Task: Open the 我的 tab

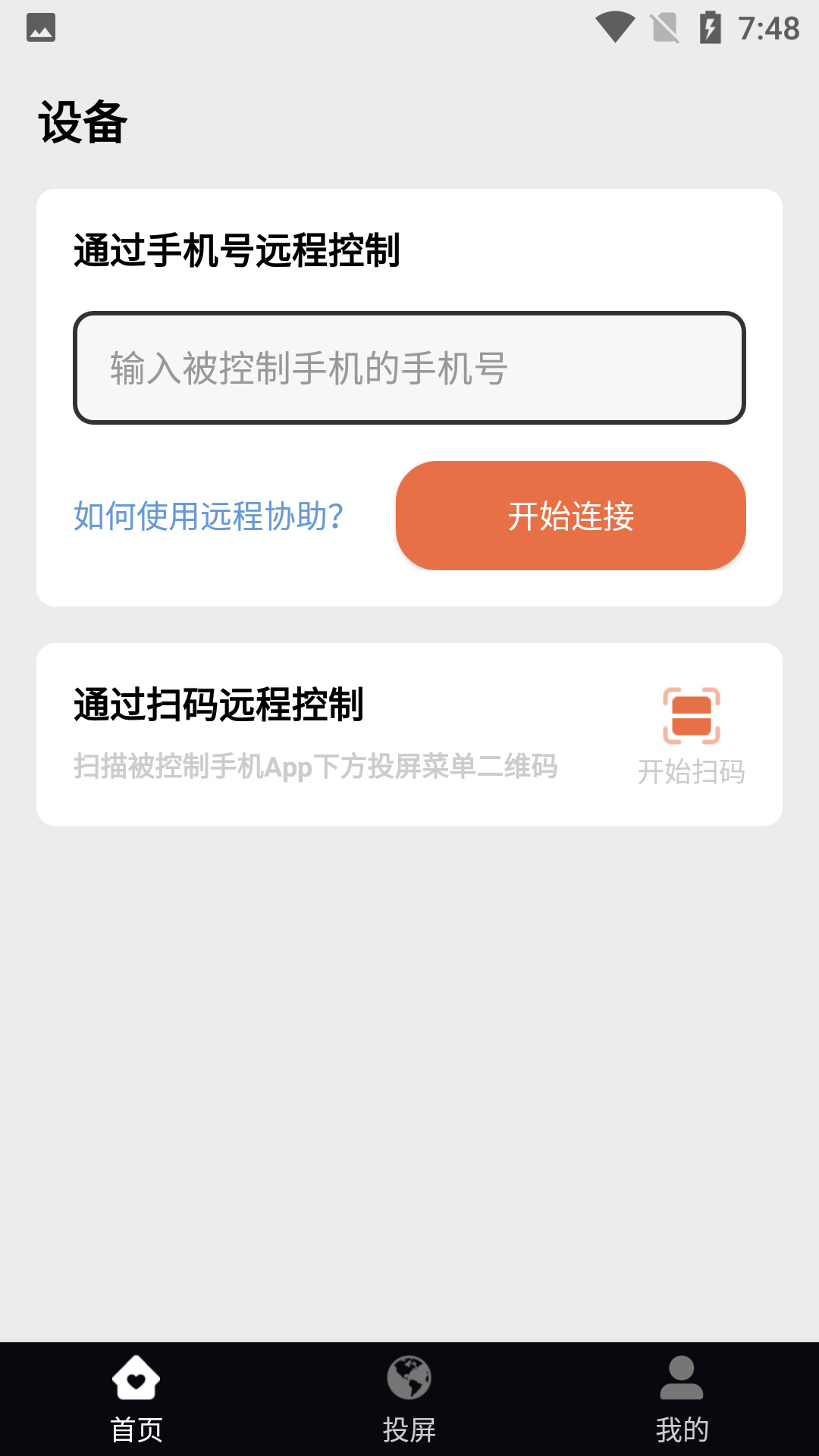Action: (x=682, y=1399)
